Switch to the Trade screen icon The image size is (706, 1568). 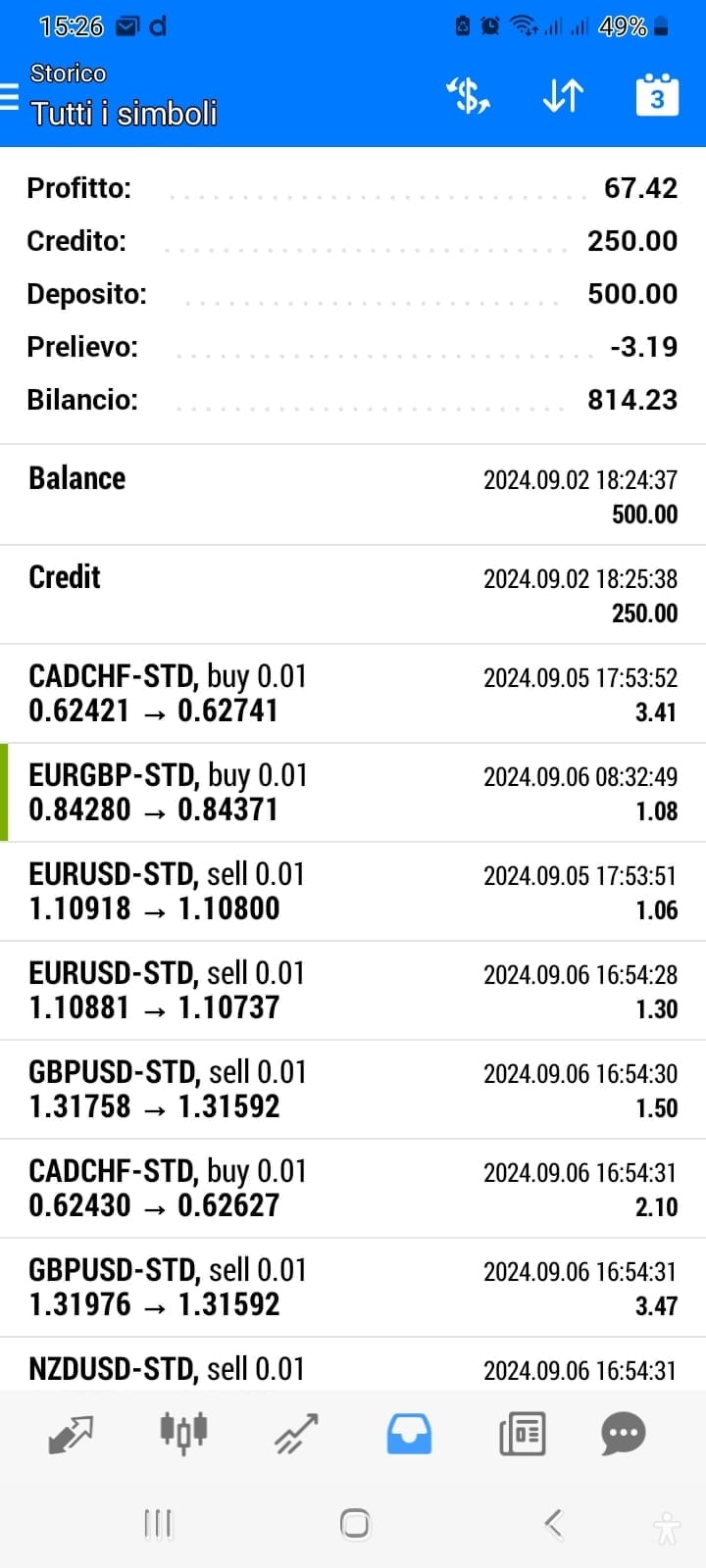294,1433
